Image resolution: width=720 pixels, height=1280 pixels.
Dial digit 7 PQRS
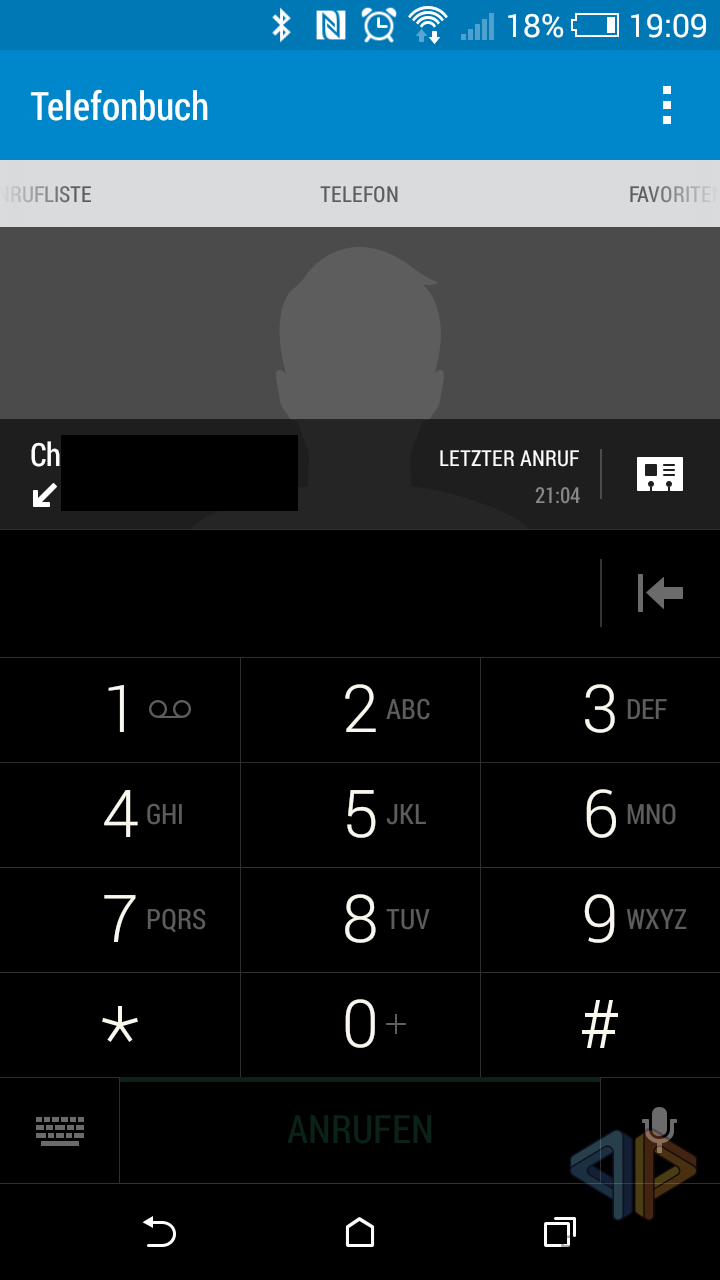coord(120,920)
